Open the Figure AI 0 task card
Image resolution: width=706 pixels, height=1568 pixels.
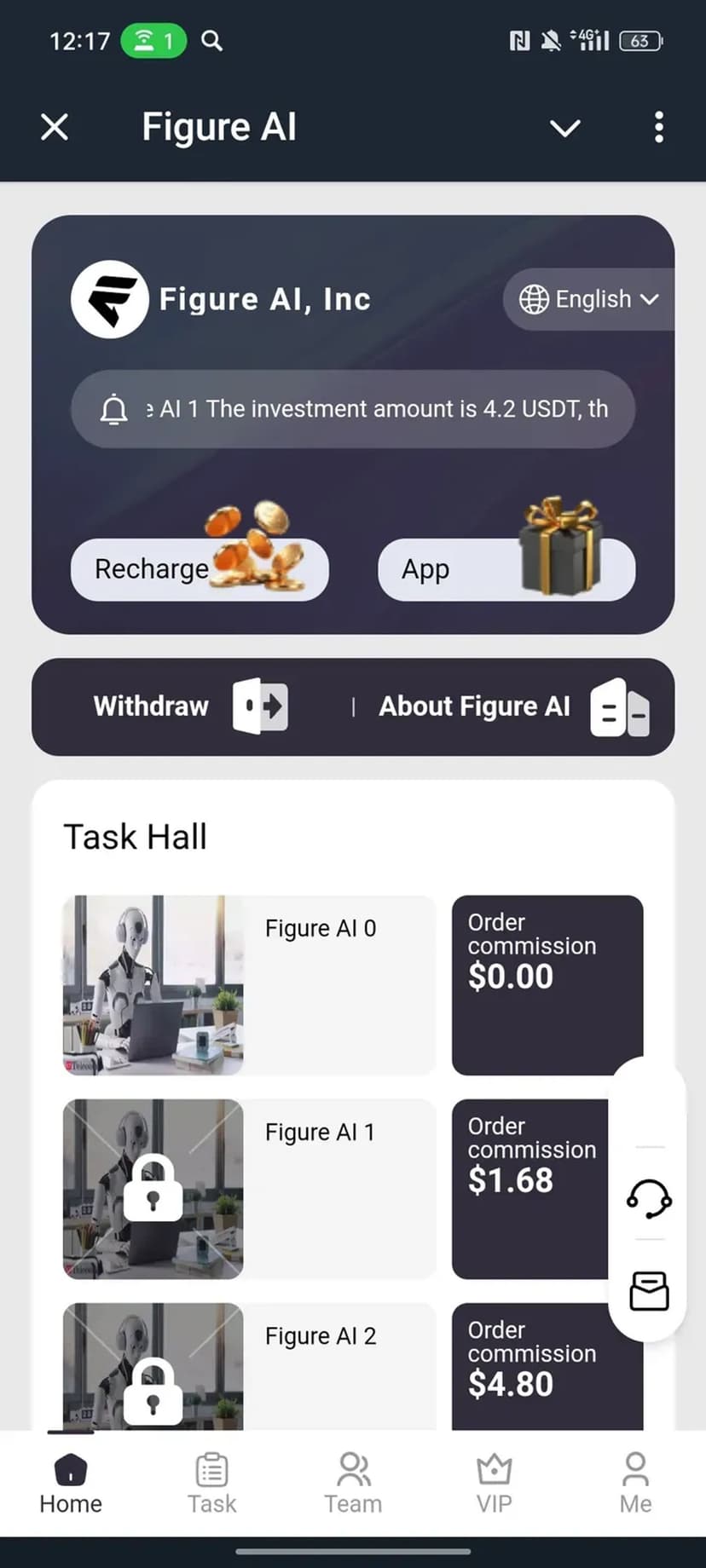(x=249, y=984)
